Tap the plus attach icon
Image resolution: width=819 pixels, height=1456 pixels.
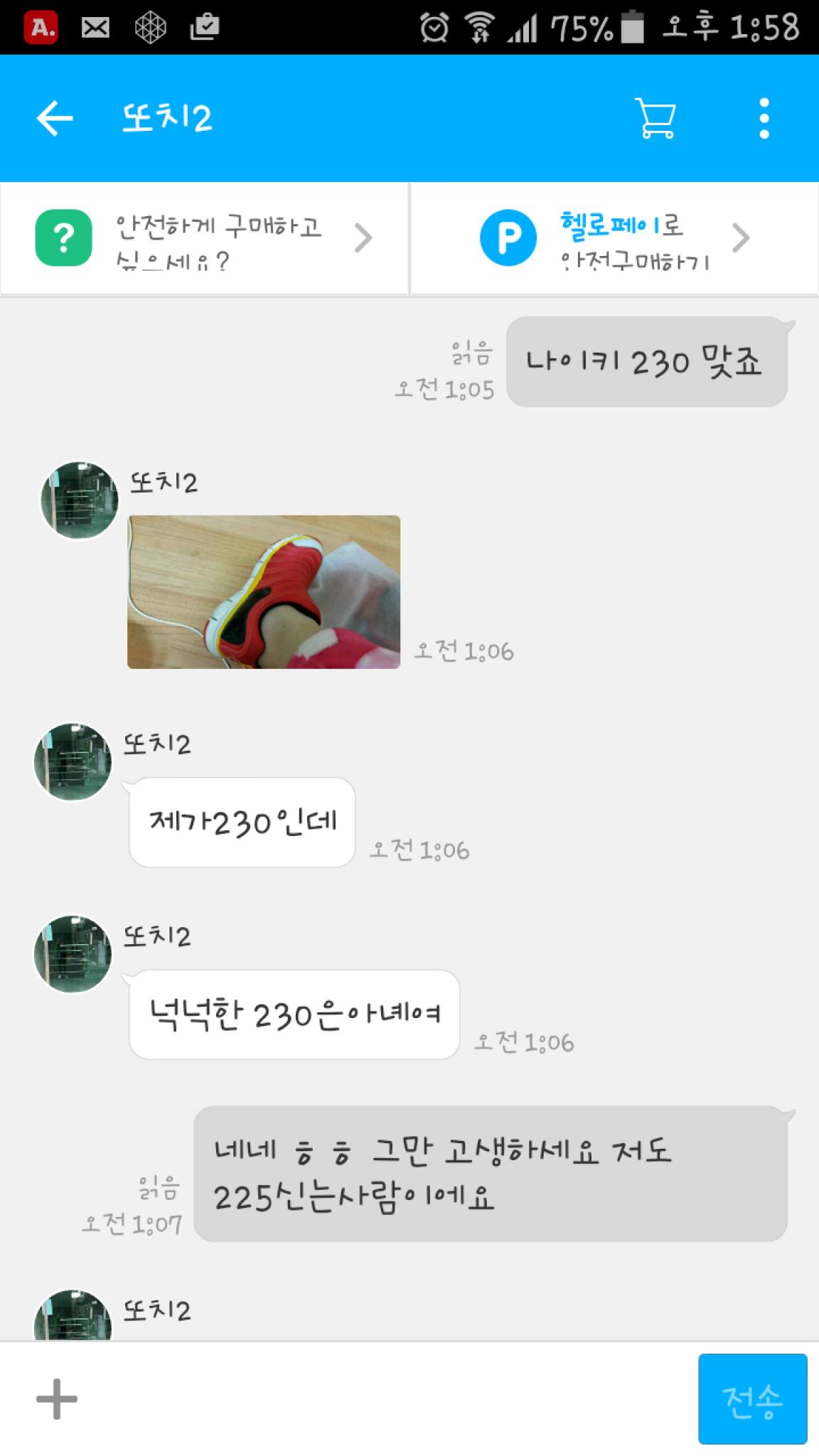(x=57, y=1399)
